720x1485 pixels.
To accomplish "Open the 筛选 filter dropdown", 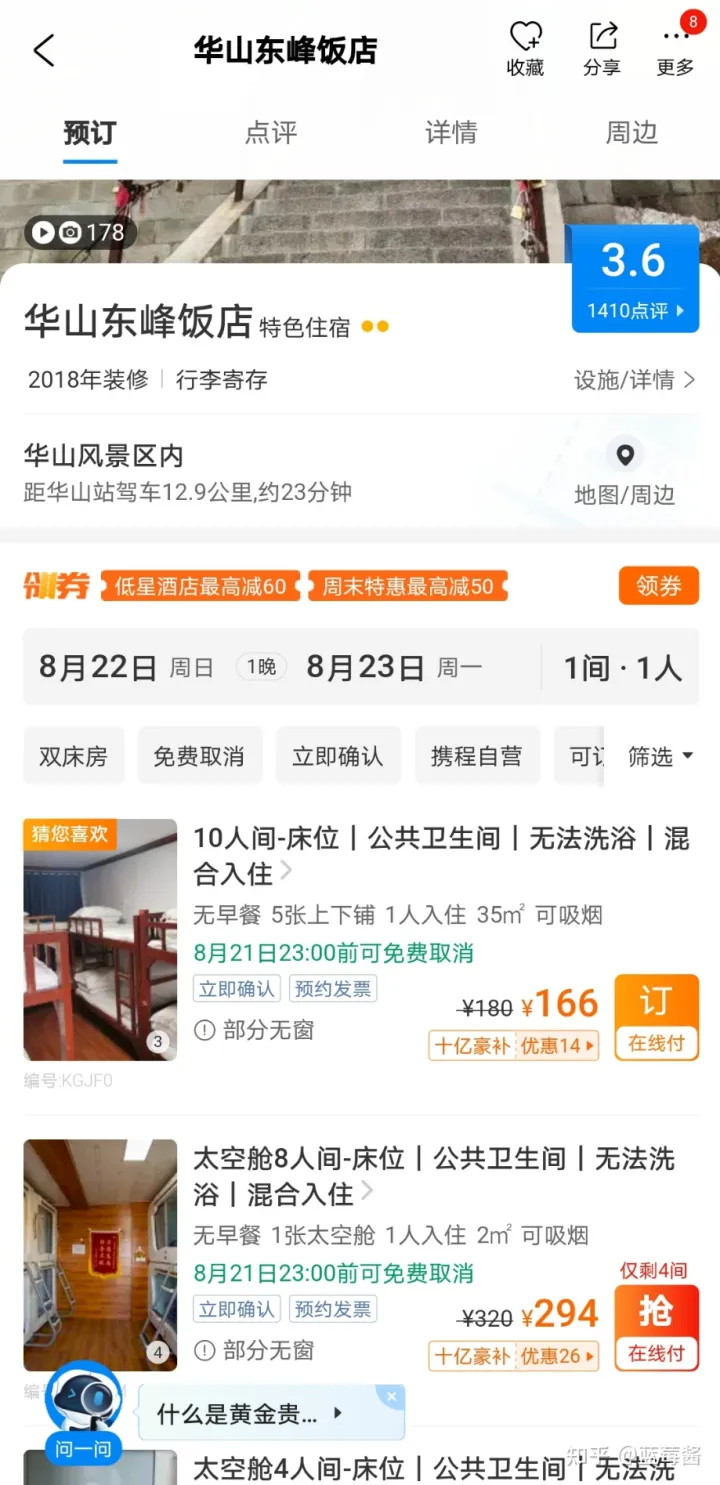I will click(659, 757).
